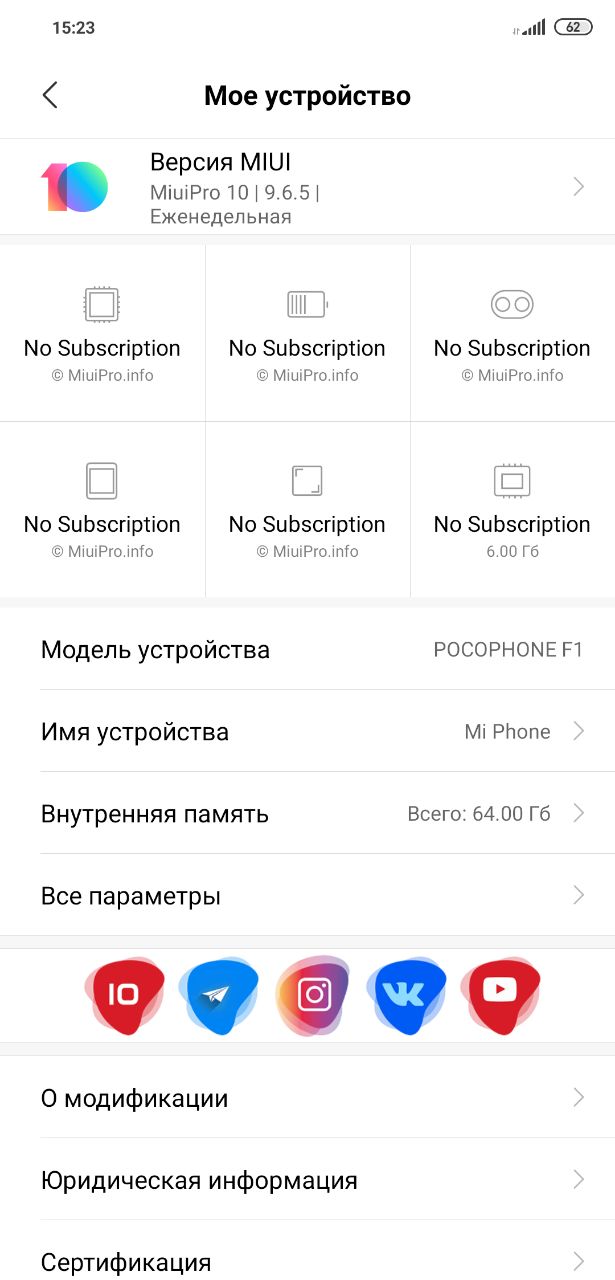The width and height of the screenshot is (615, 1280).
Task: Open the Имя устройства setting
Action: [307, 731]
